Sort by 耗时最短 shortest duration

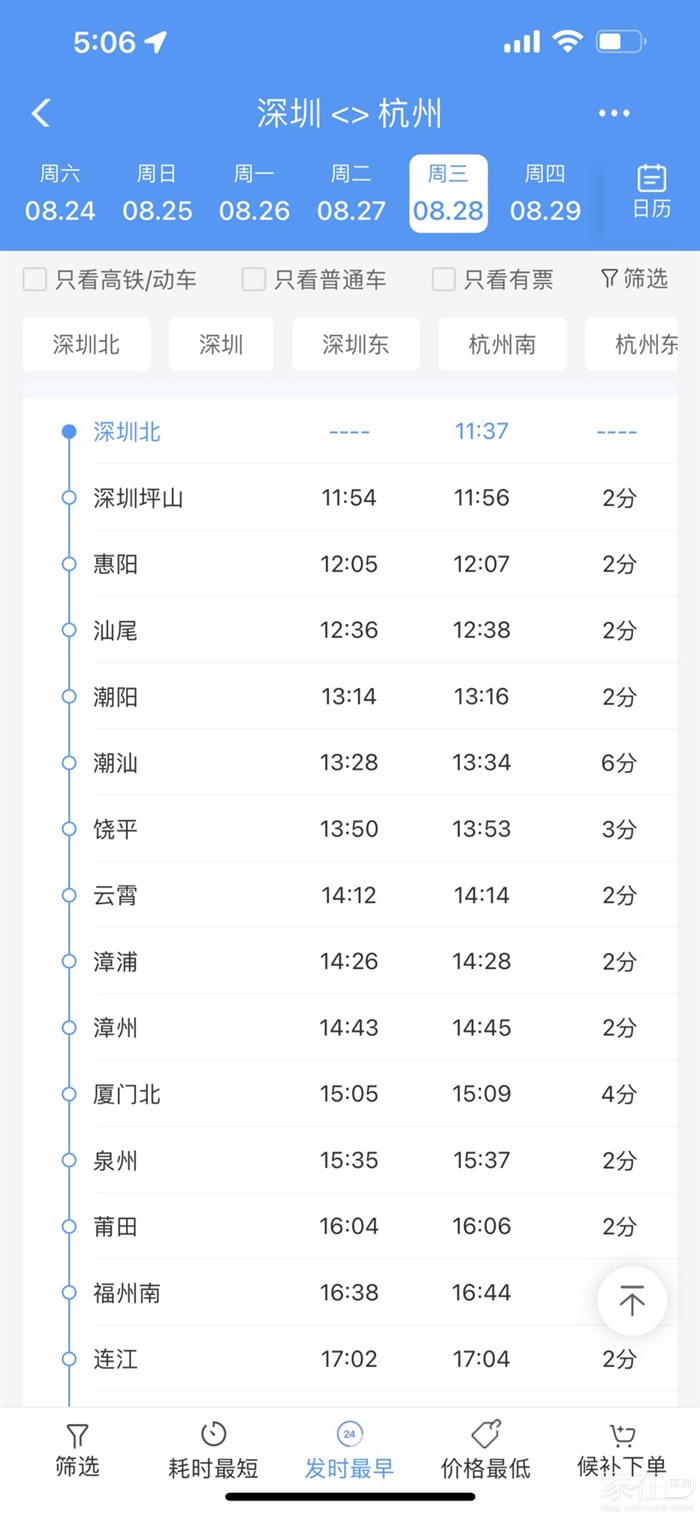[x=213, y=1450]
